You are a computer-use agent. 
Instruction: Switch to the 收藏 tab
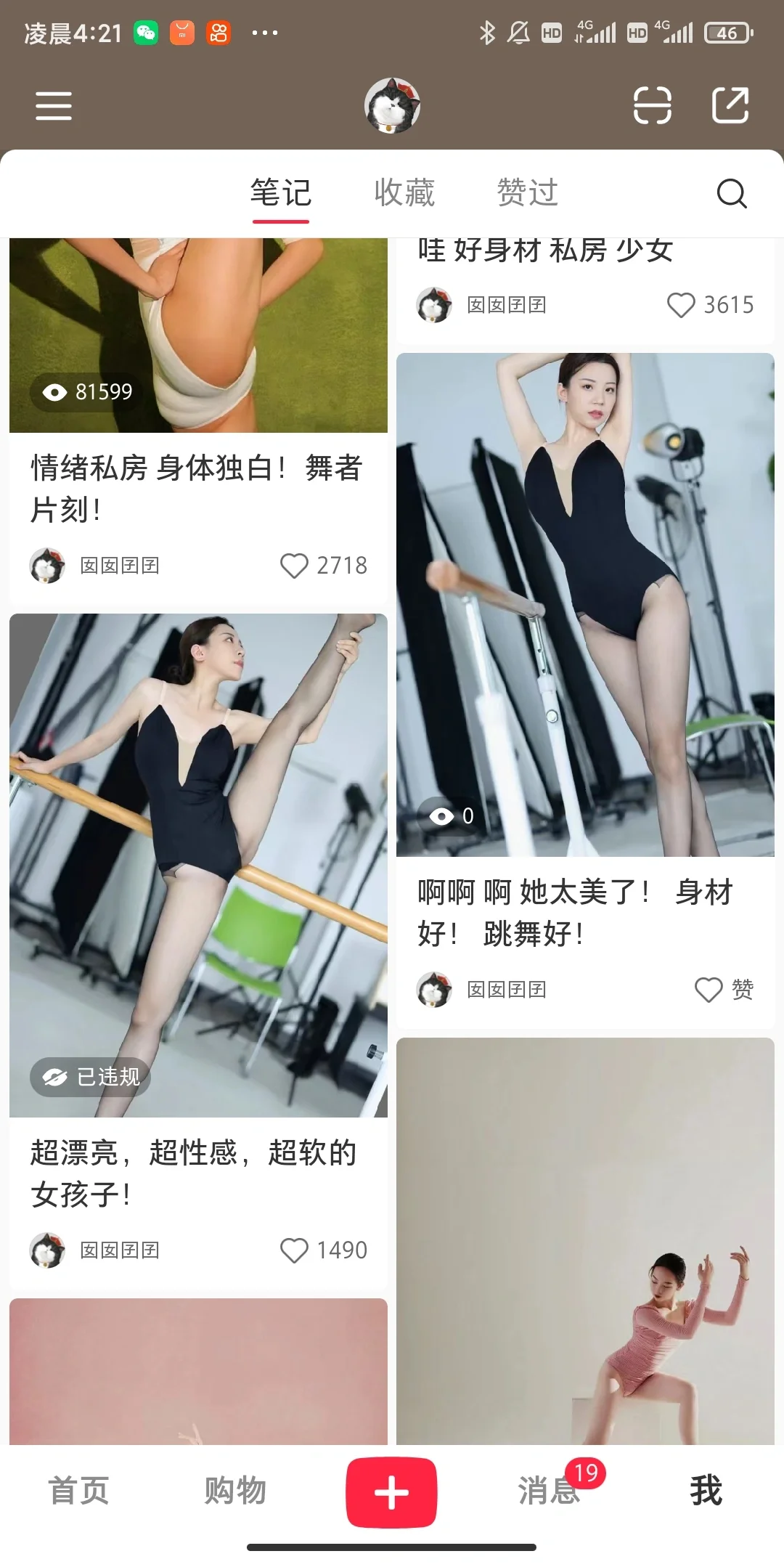[x=404, y=193]
